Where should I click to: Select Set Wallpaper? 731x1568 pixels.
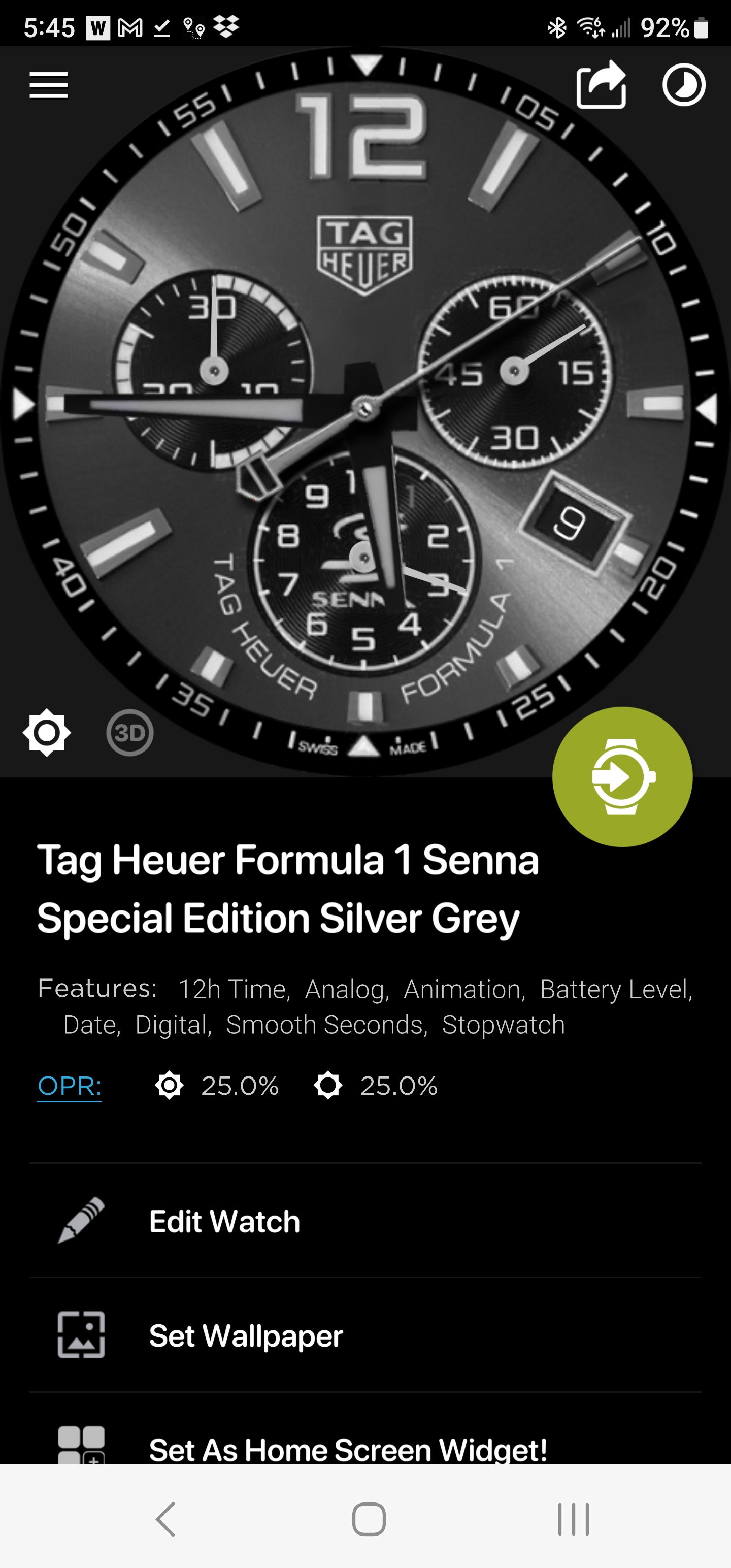(x=365, y=1335)
